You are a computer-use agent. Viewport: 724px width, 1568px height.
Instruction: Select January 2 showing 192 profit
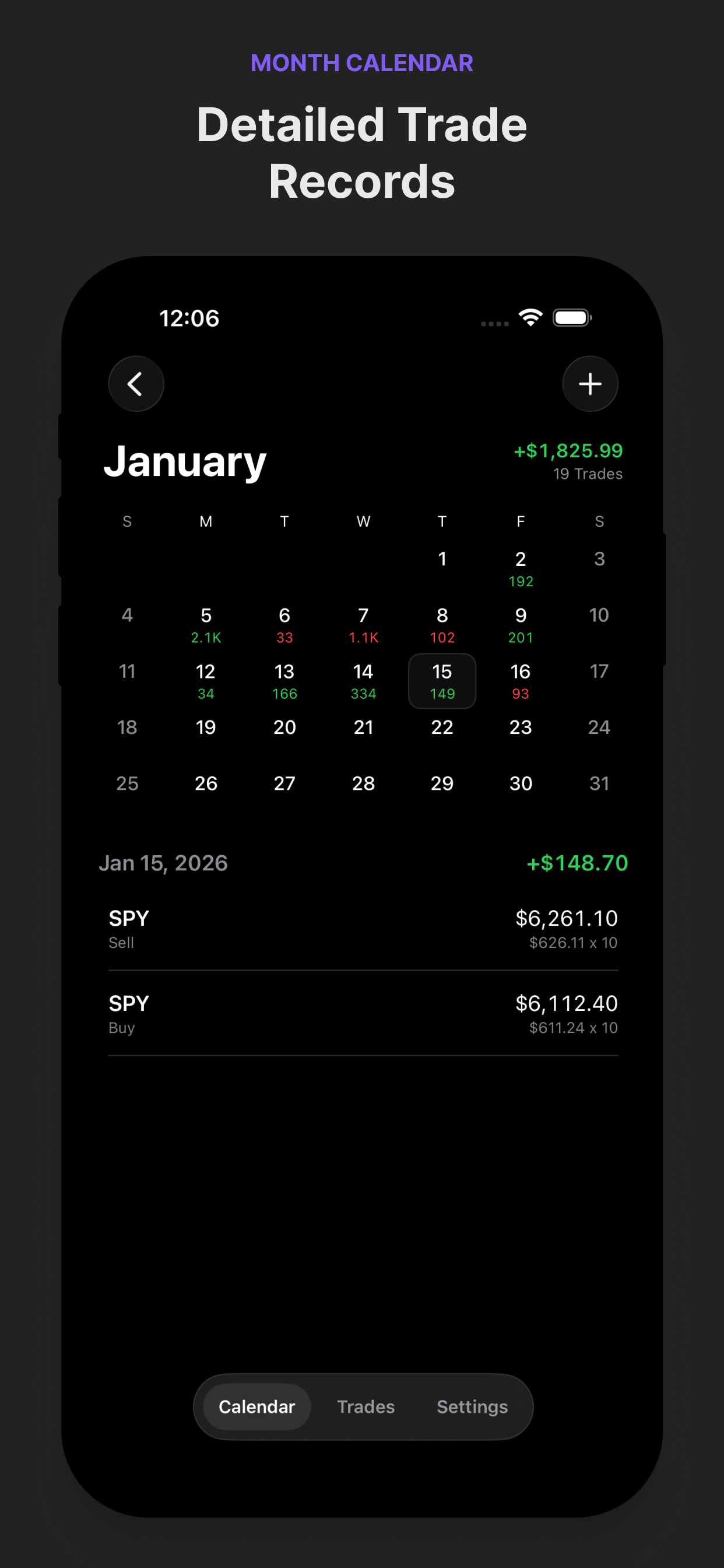pos(520,568)
